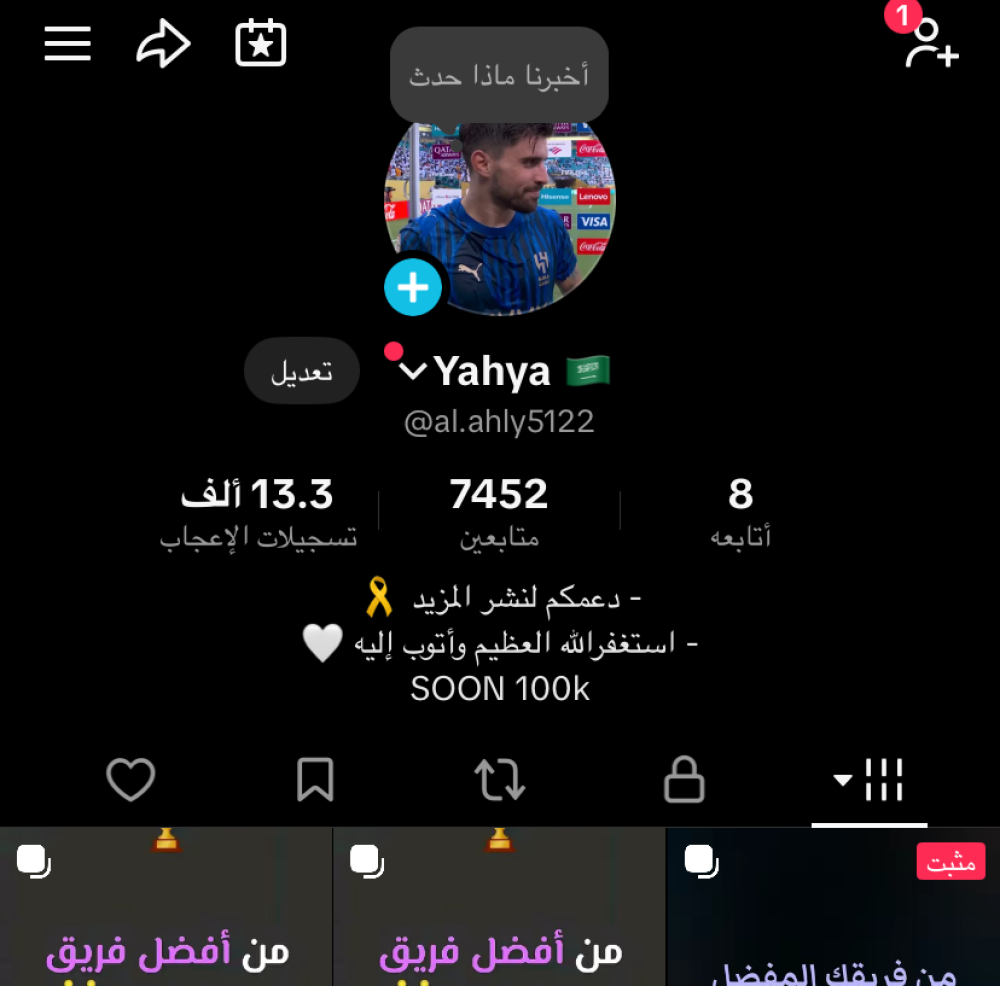
Task: Switch to the private videos lock tab
Action: tap(684, 780)
